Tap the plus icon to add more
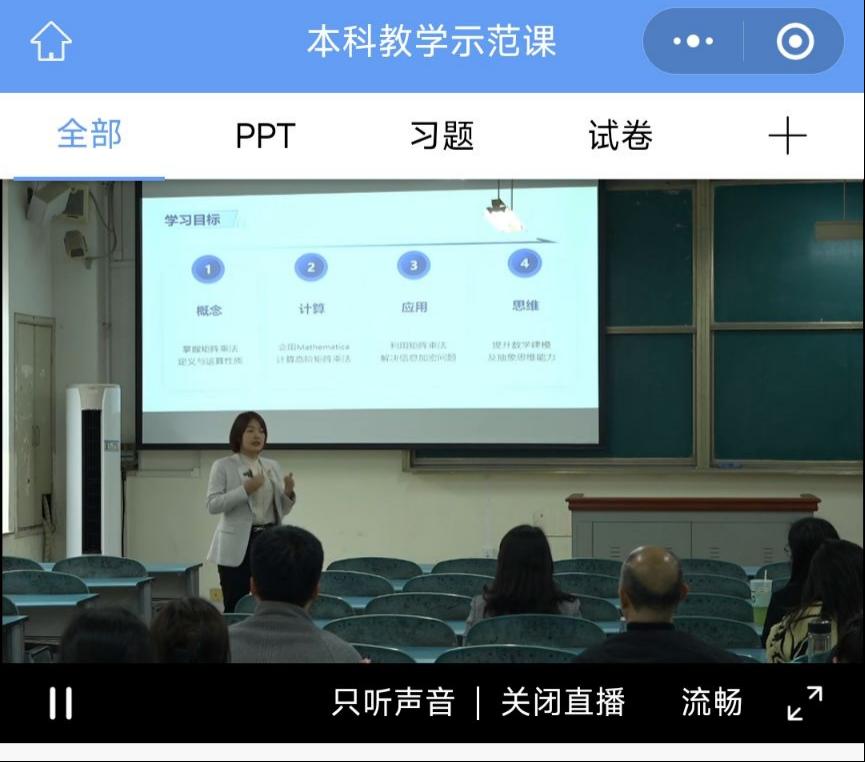865x762 pixels. point(787,136)
